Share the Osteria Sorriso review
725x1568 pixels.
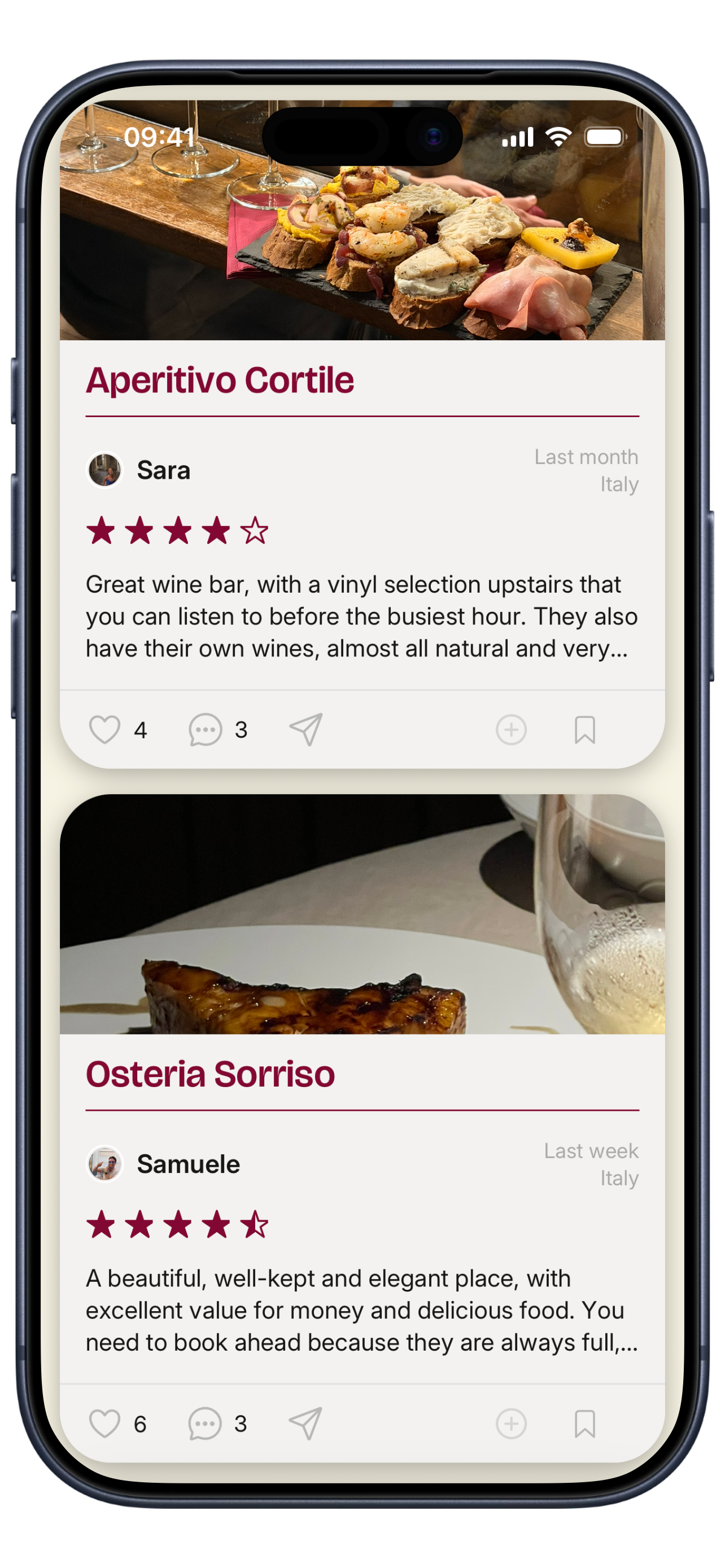coord(305,1423)
